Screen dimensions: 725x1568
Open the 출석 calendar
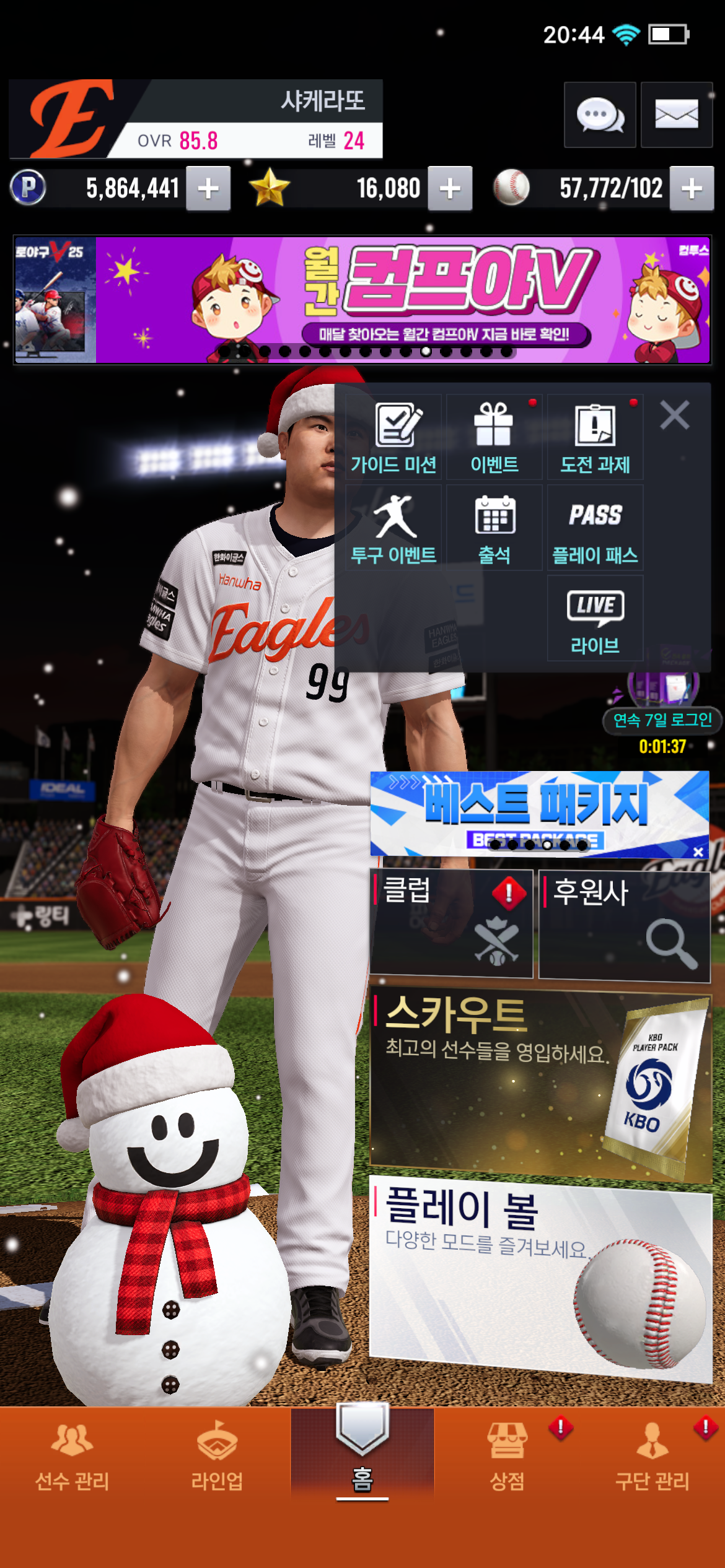494,528
